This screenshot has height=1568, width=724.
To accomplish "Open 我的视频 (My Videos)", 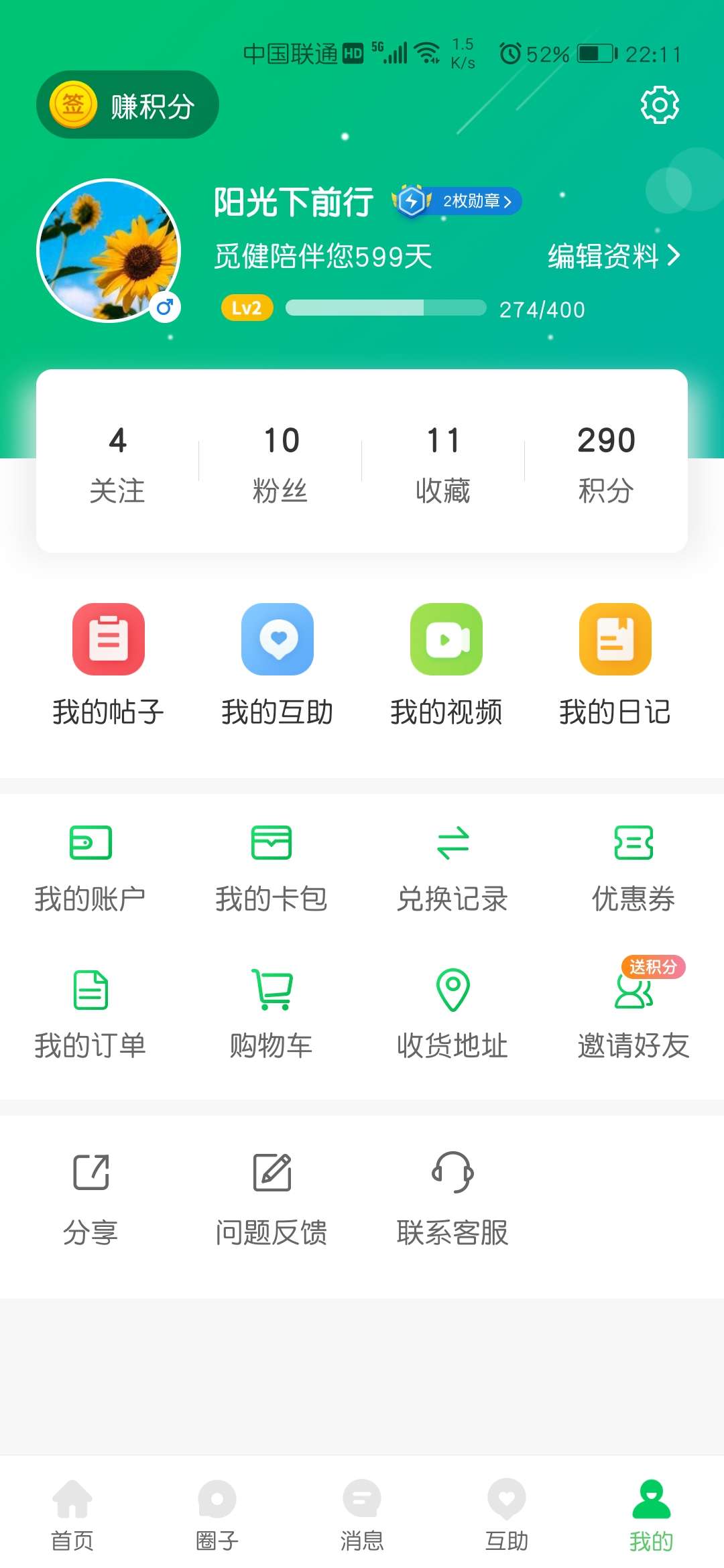I will pyautogui.click(x=448, y=663).
